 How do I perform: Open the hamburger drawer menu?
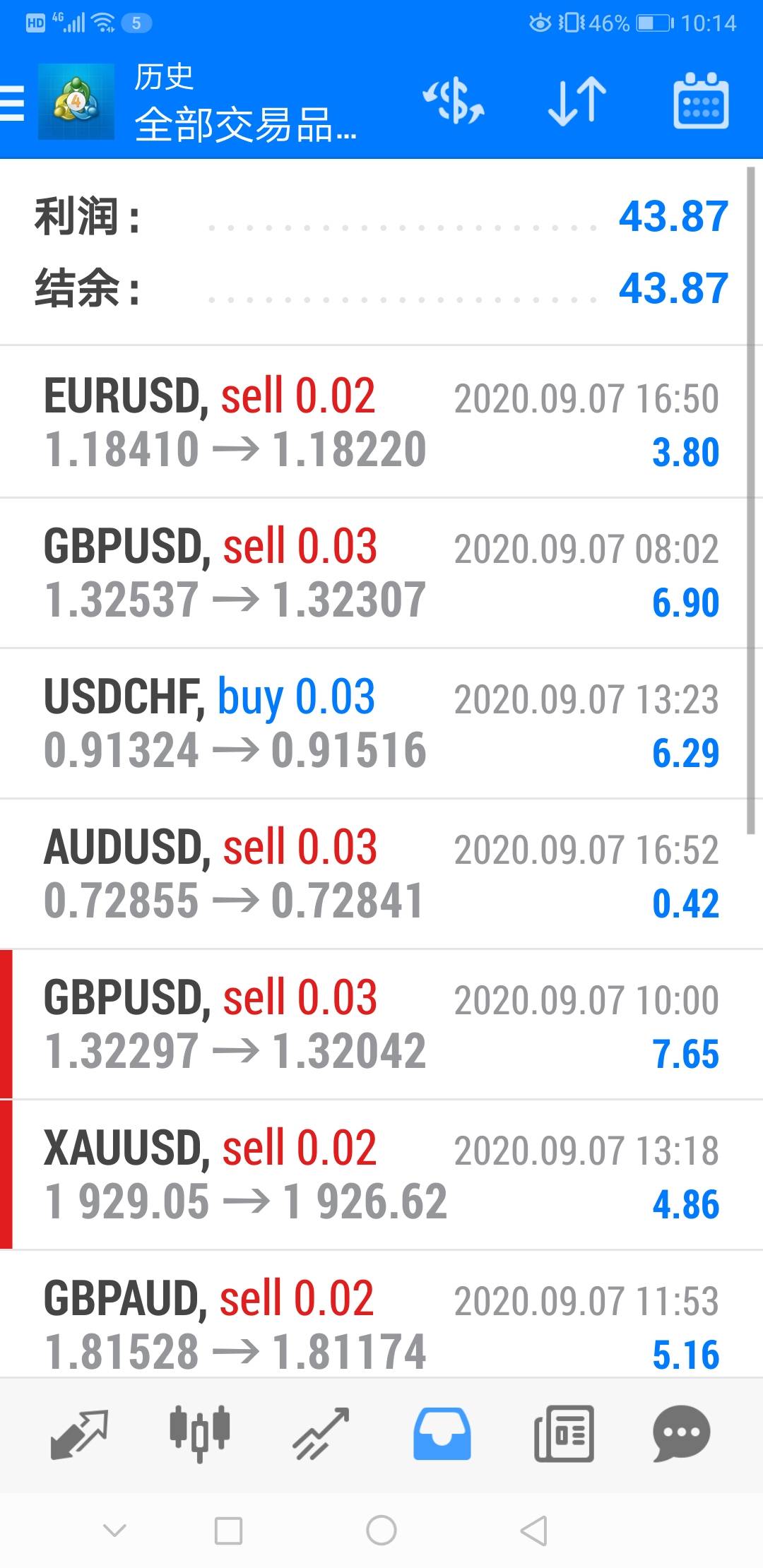point(13,102)
